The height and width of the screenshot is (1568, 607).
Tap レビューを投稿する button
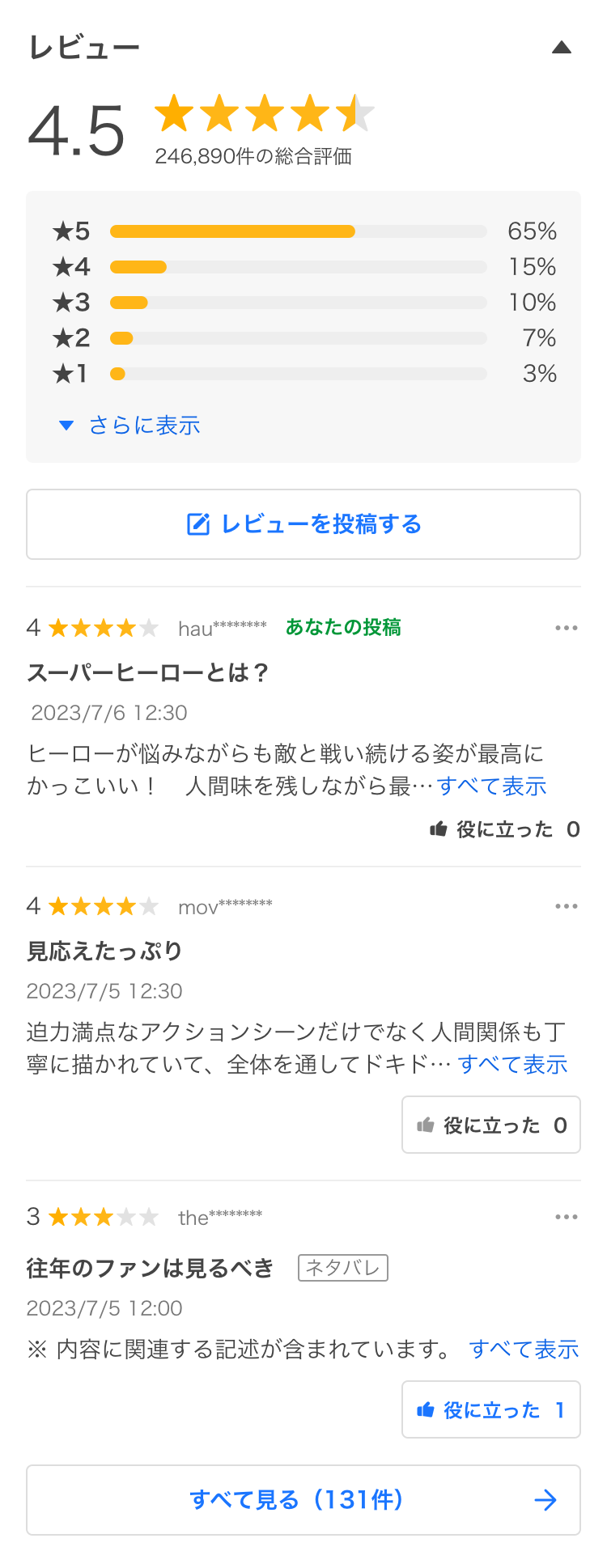pos(303,524)
